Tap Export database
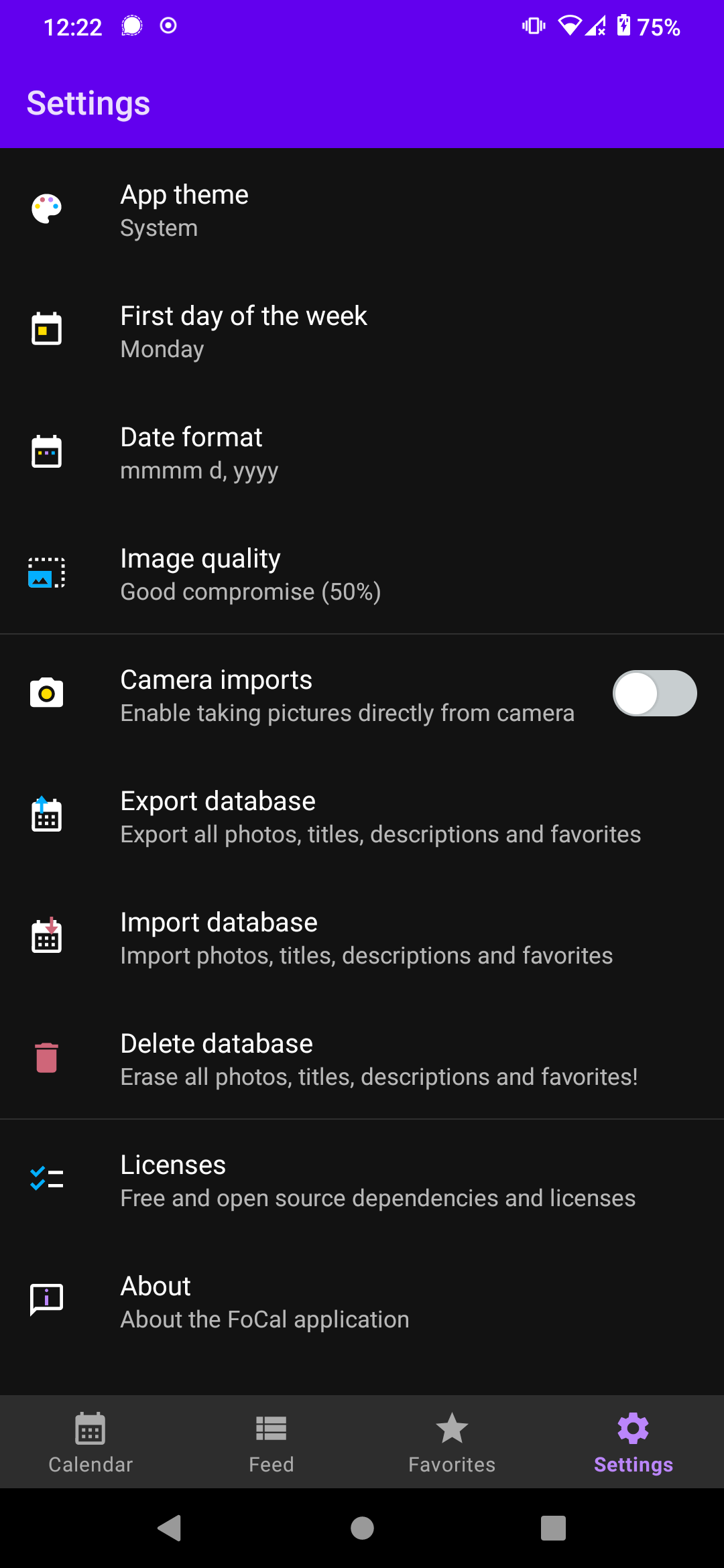This screenshot has width=724, height=1568. [362, 816]
